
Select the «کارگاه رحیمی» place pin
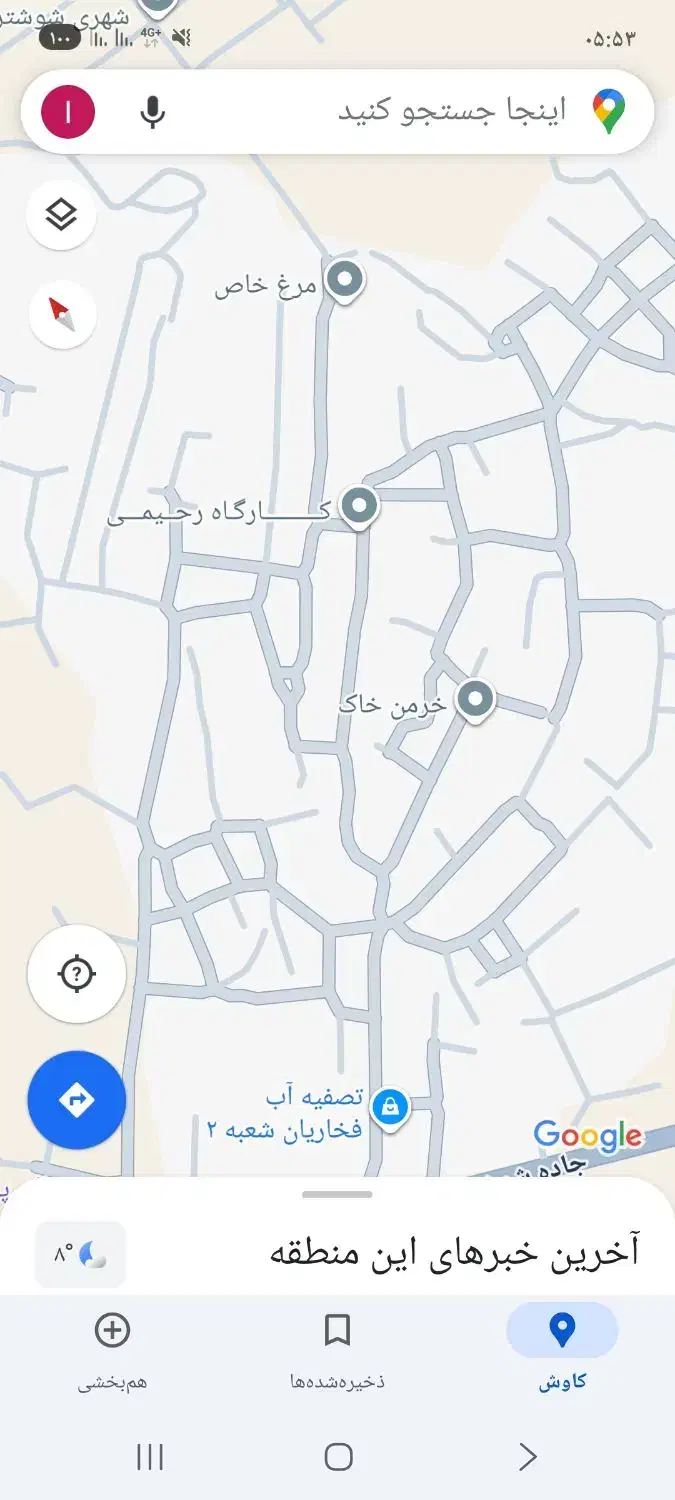tap(359, 506)
